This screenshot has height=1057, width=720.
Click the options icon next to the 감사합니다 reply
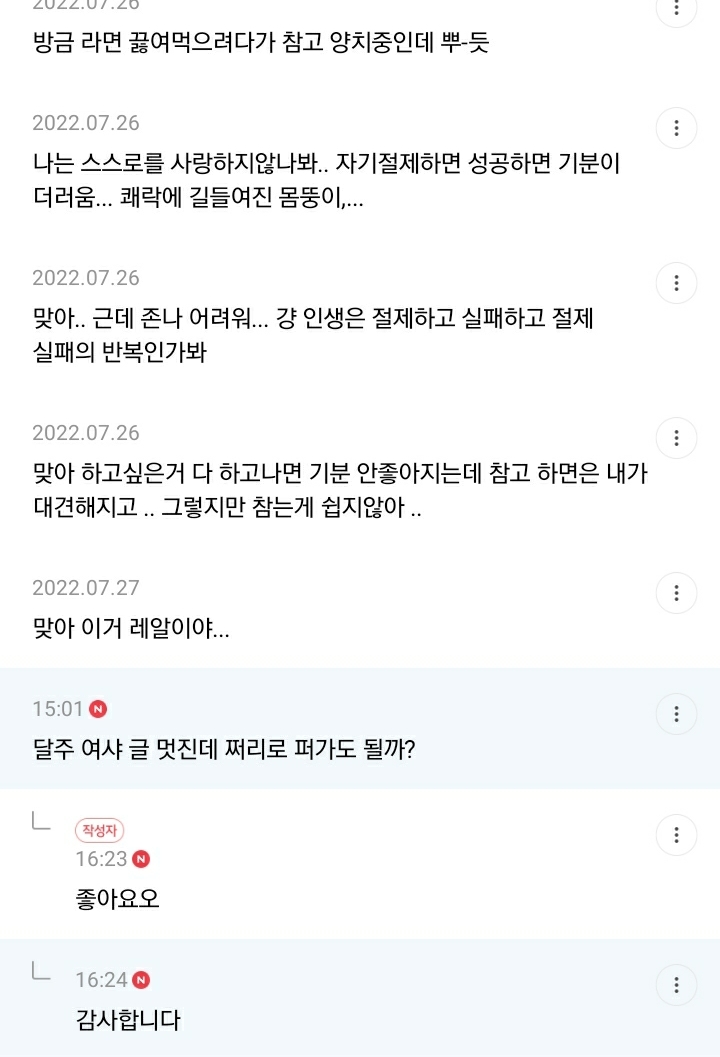pyautogui.click(x=676, y=985)
